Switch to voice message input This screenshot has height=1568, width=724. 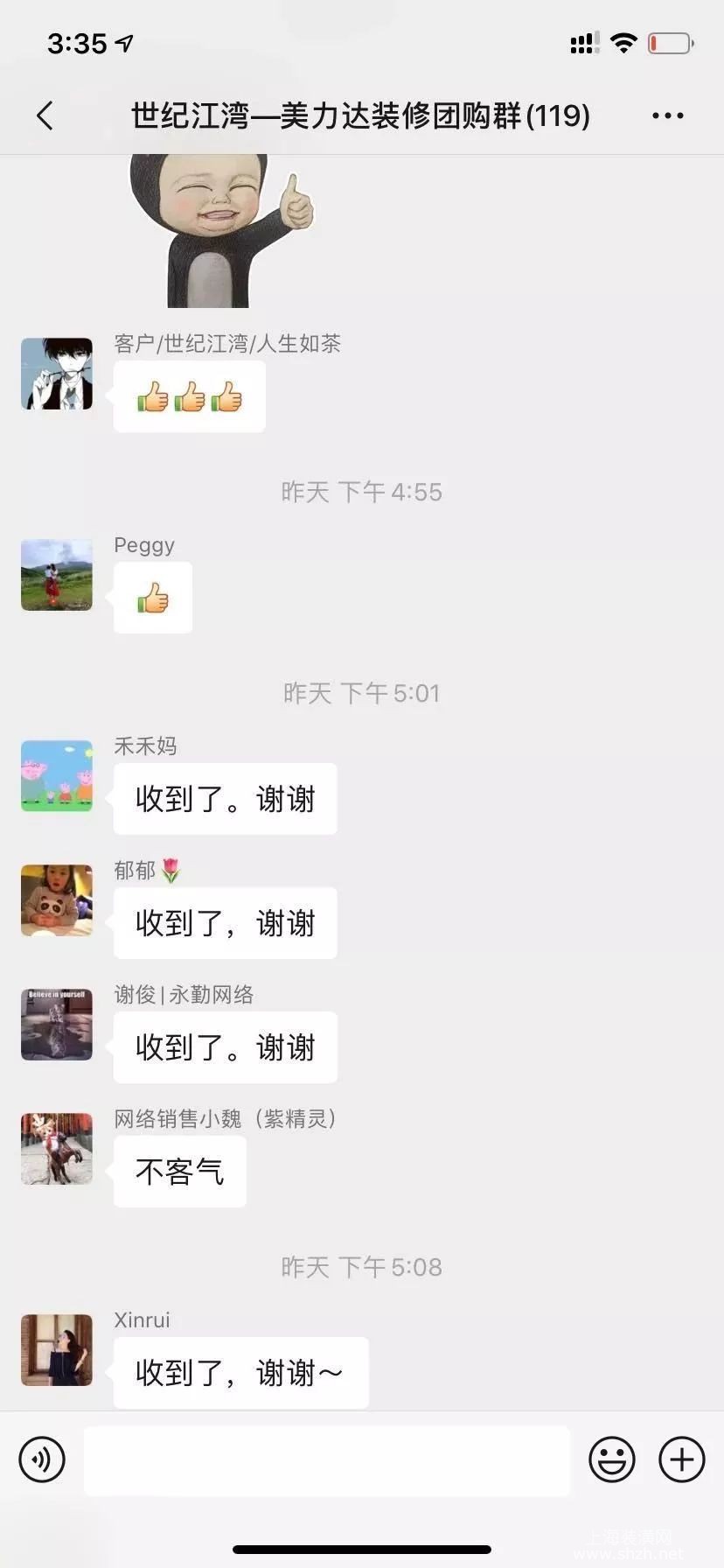click(42, 1459)
